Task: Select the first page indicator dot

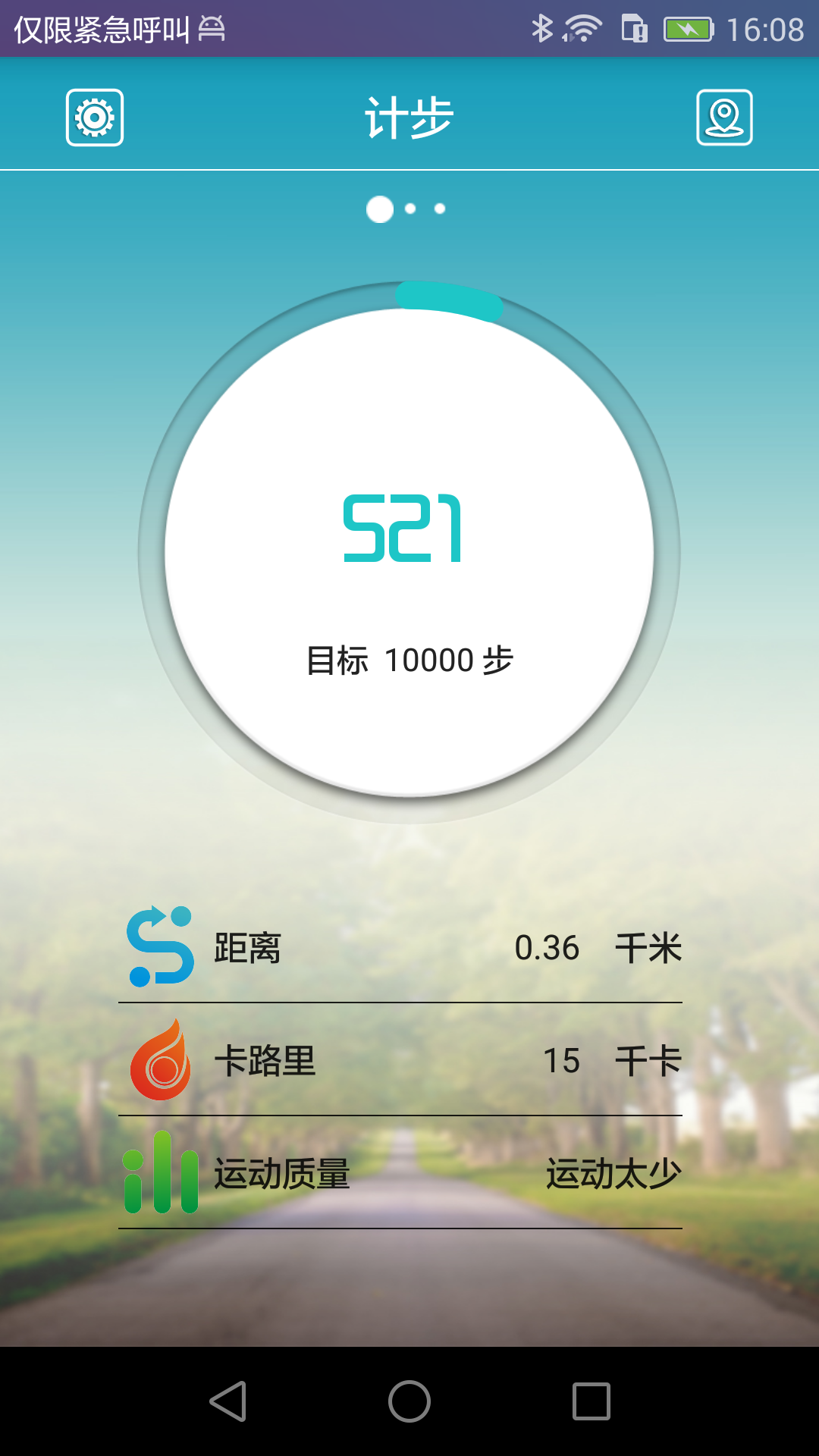Action: click(x=378, y=208)
